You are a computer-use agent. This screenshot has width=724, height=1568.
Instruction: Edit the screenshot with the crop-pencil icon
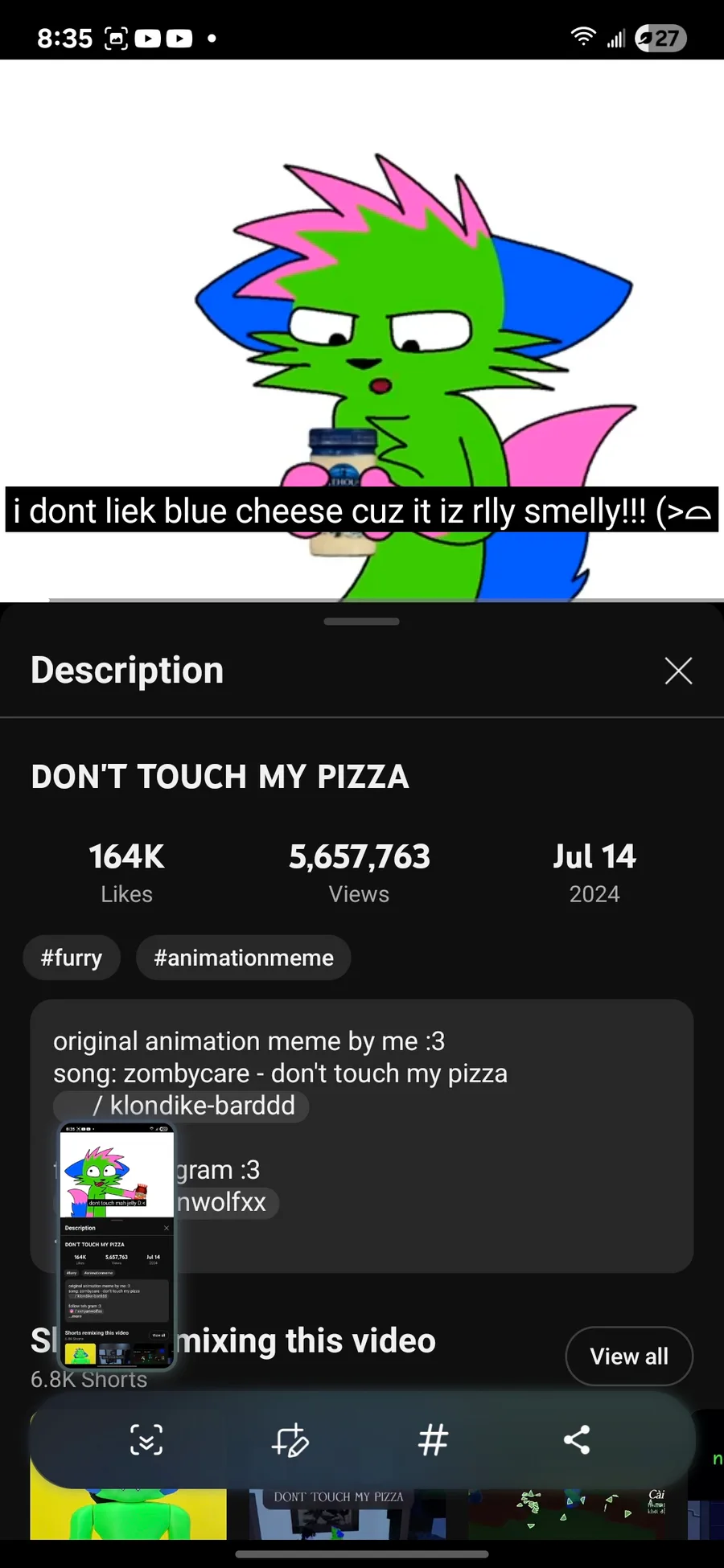coord(290,1440)
